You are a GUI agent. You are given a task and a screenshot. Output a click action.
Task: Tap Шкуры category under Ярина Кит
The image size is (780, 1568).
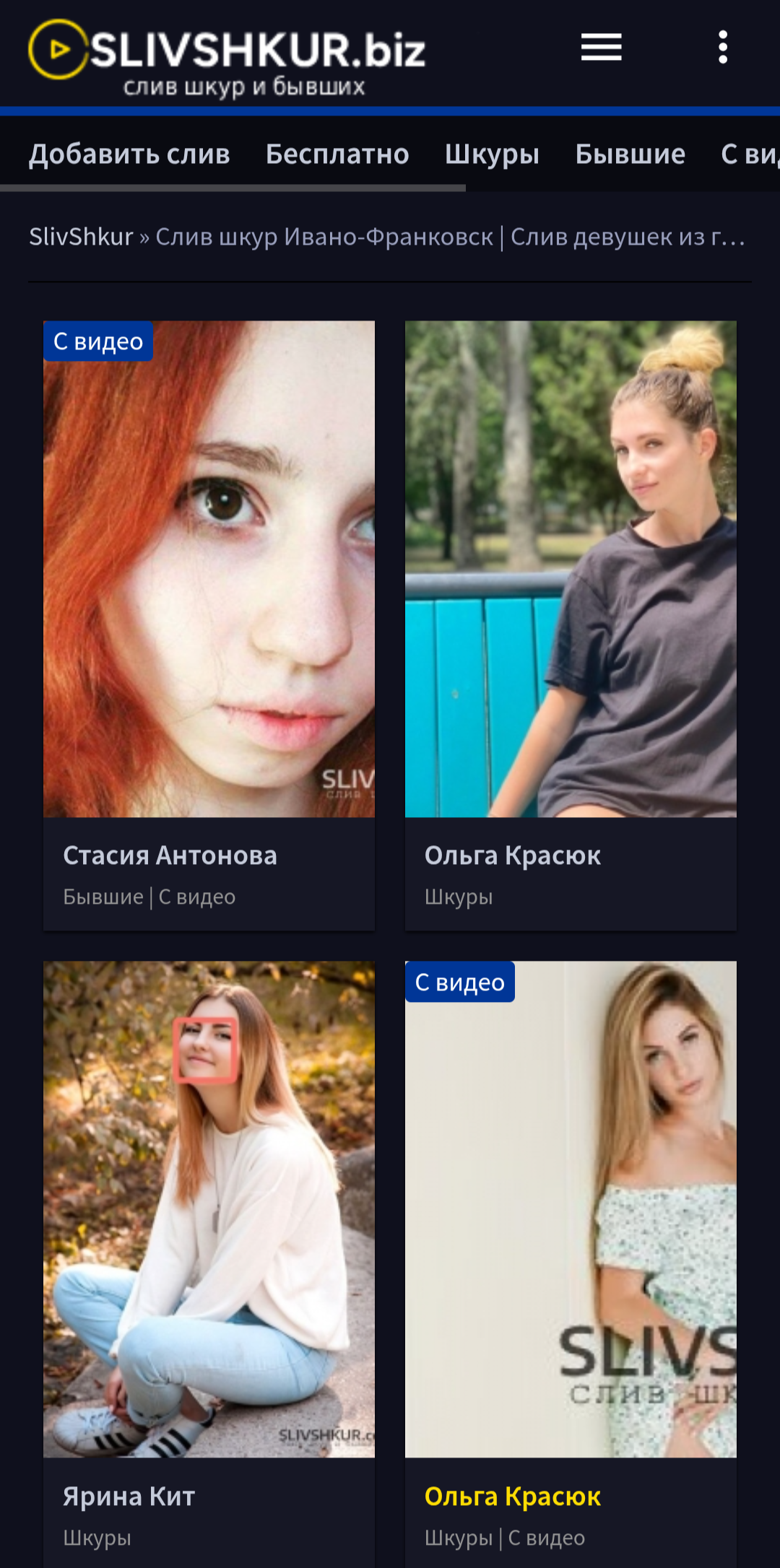[x=97, y=1538]
